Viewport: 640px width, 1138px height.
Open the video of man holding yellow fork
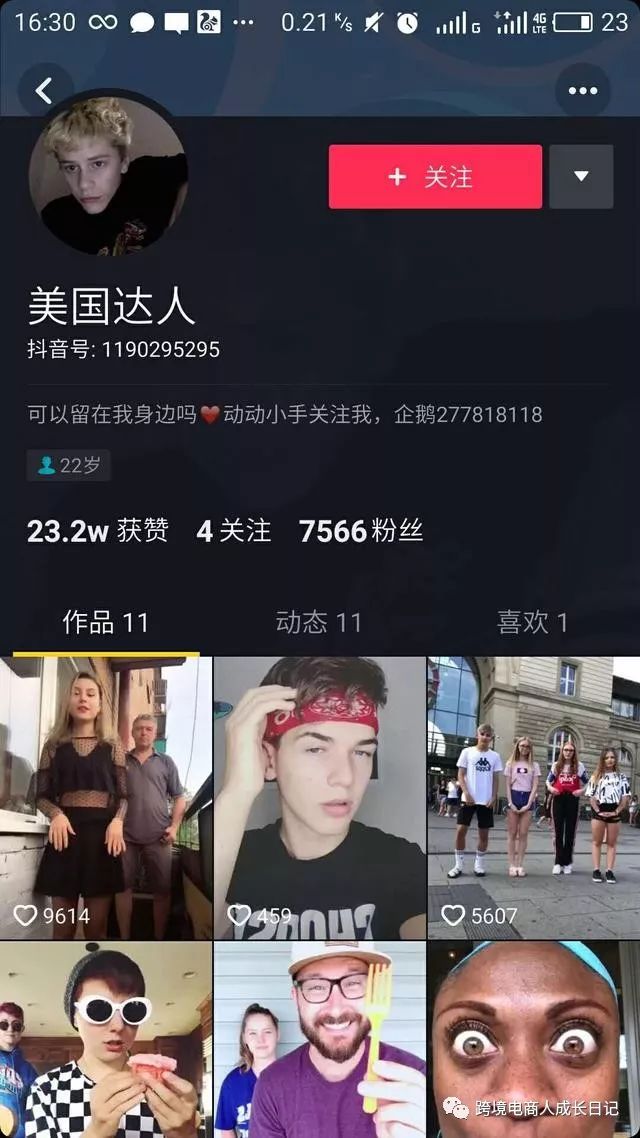tap(320, 1040)
